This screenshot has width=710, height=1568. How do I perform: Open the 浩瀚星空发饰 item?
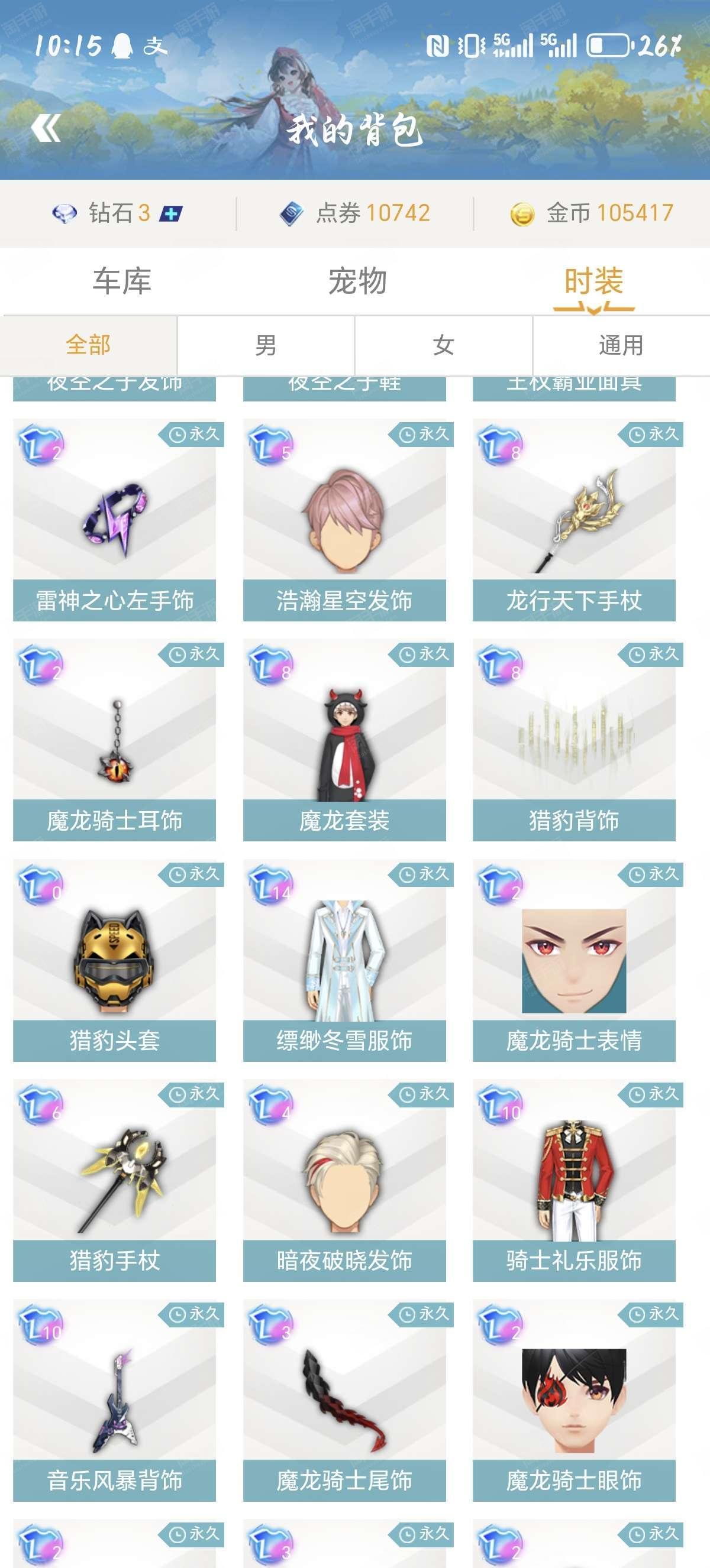click(x=345, y=520)
